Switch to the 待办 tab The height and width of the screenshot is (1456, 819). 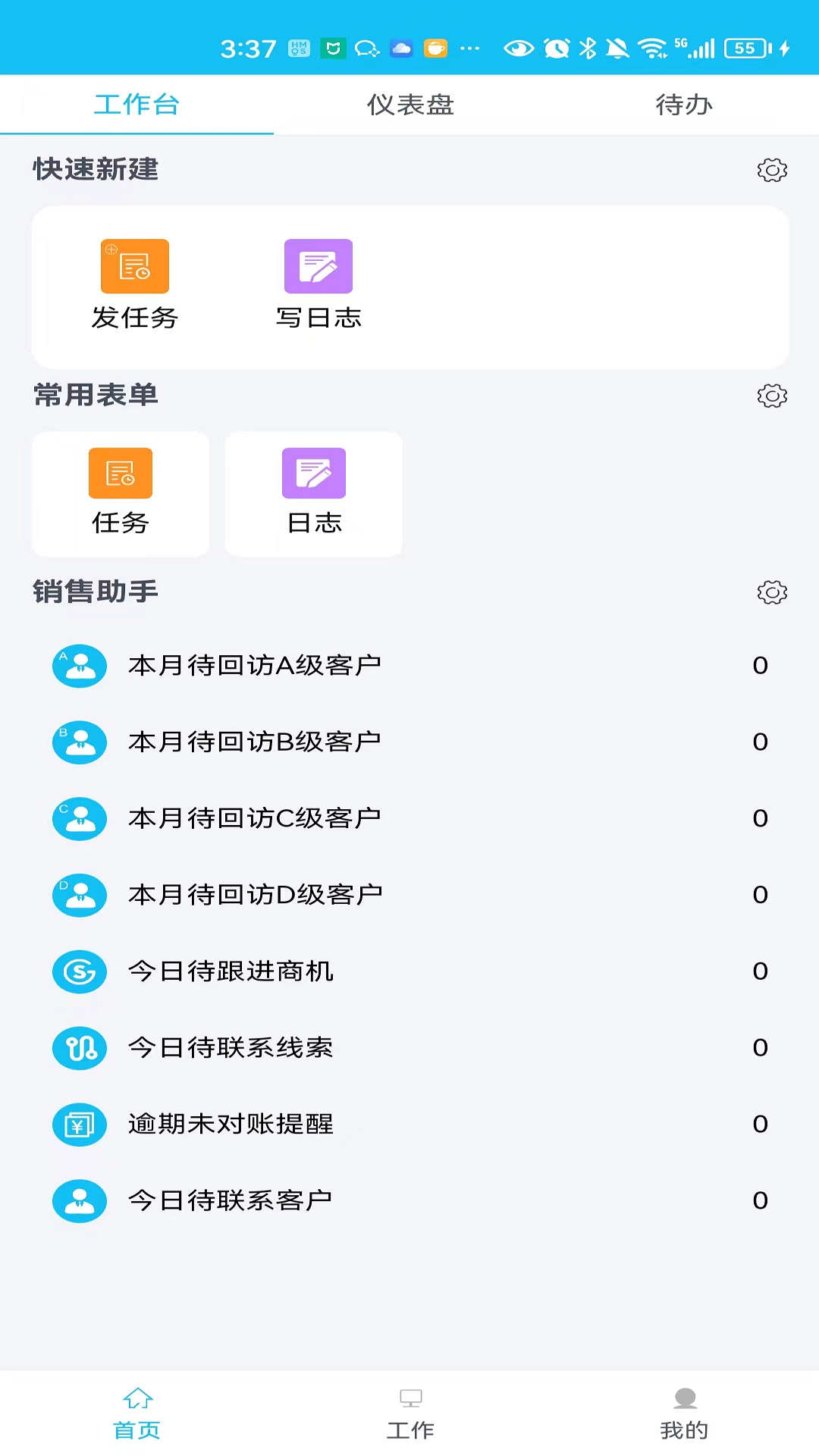pos(683,105)
